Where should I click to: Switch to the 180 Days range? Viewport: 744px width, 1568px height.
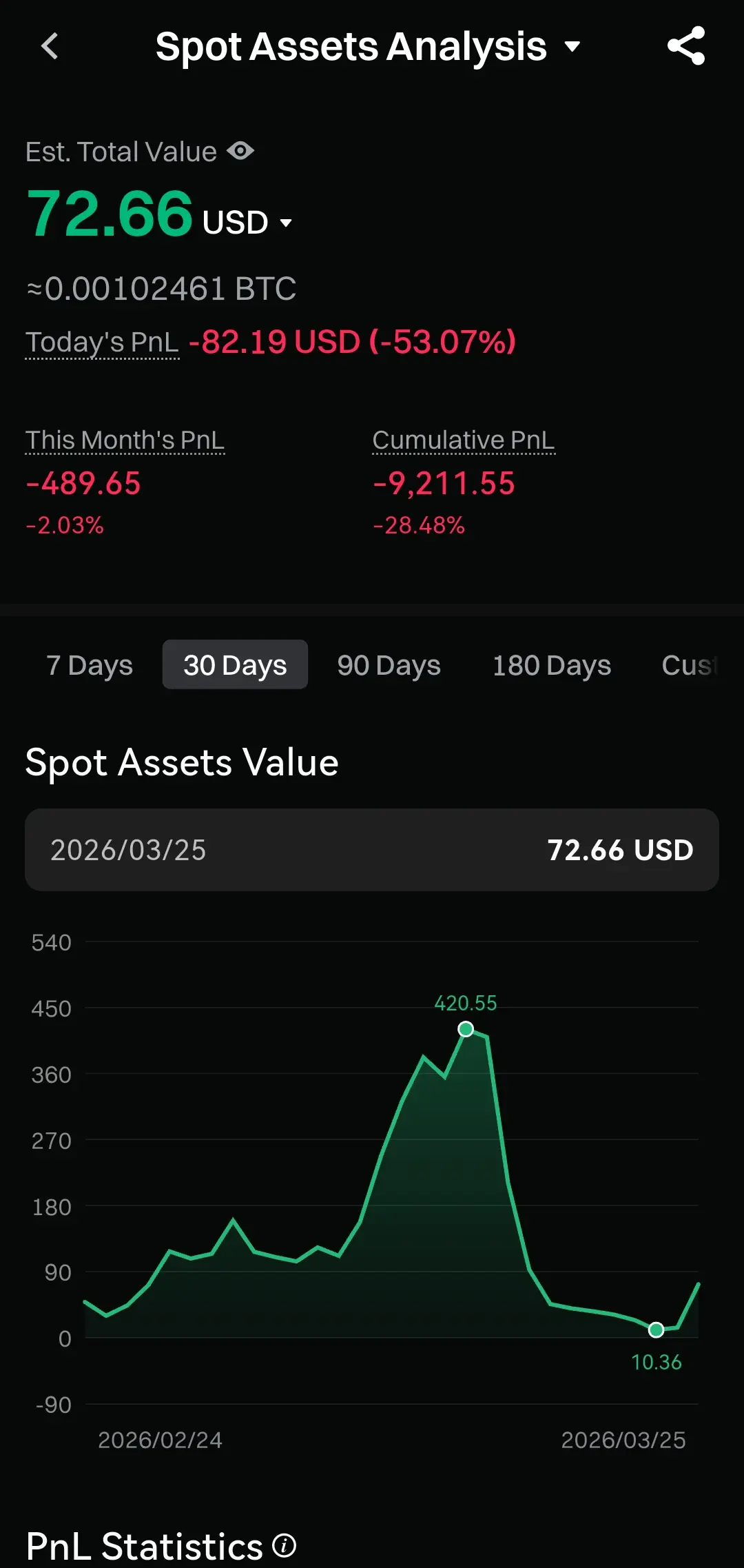click(552, 665)
